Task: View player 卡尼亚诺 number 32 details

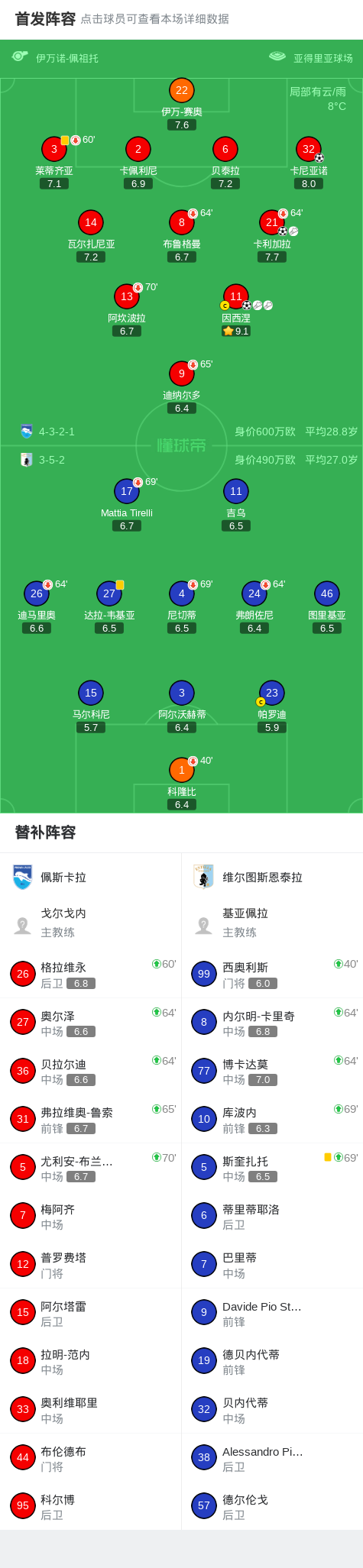Action: 309,163
